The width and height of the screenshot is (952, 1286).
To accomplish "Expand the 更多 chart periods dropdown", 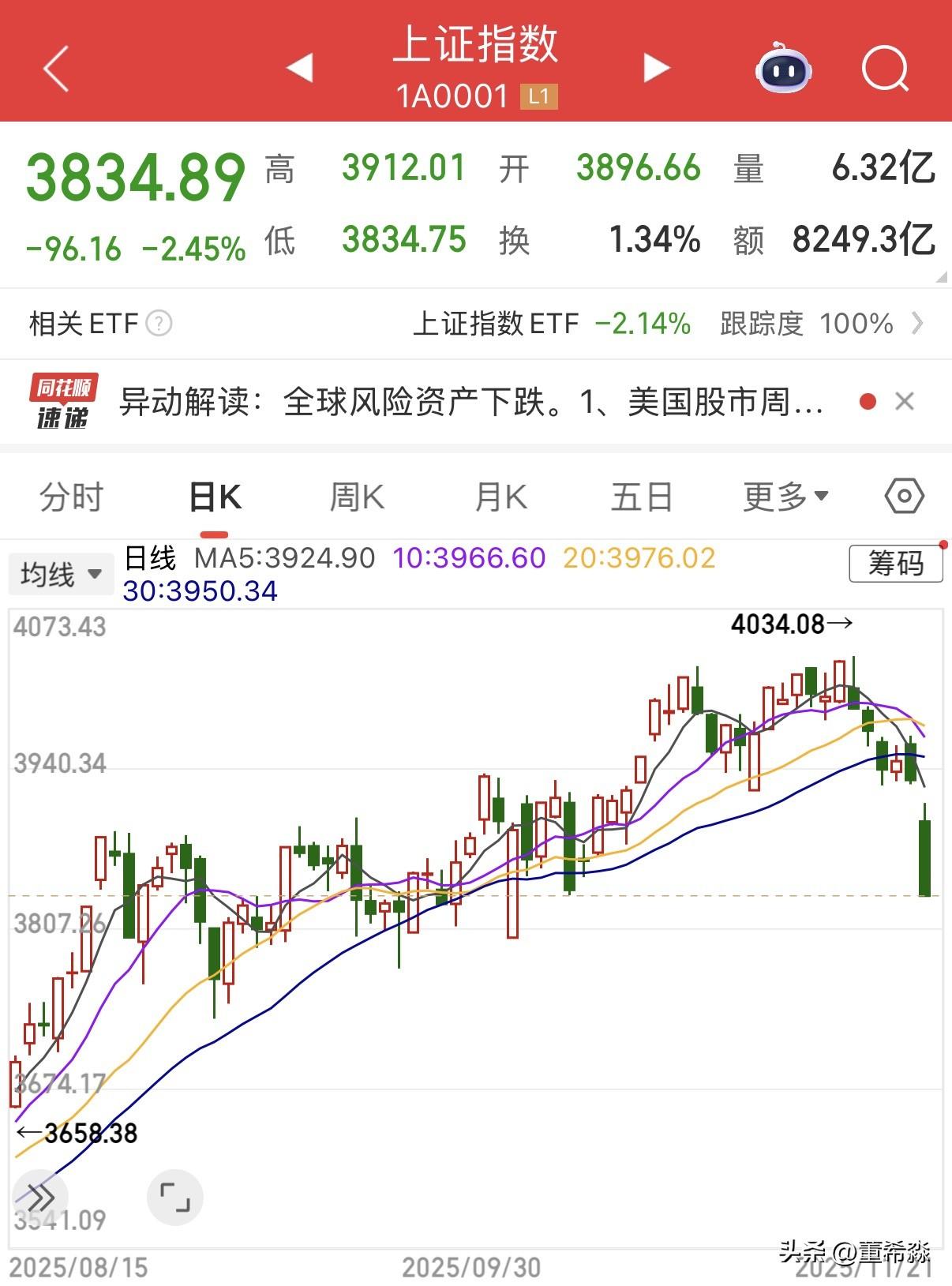I will pos(785,497).
